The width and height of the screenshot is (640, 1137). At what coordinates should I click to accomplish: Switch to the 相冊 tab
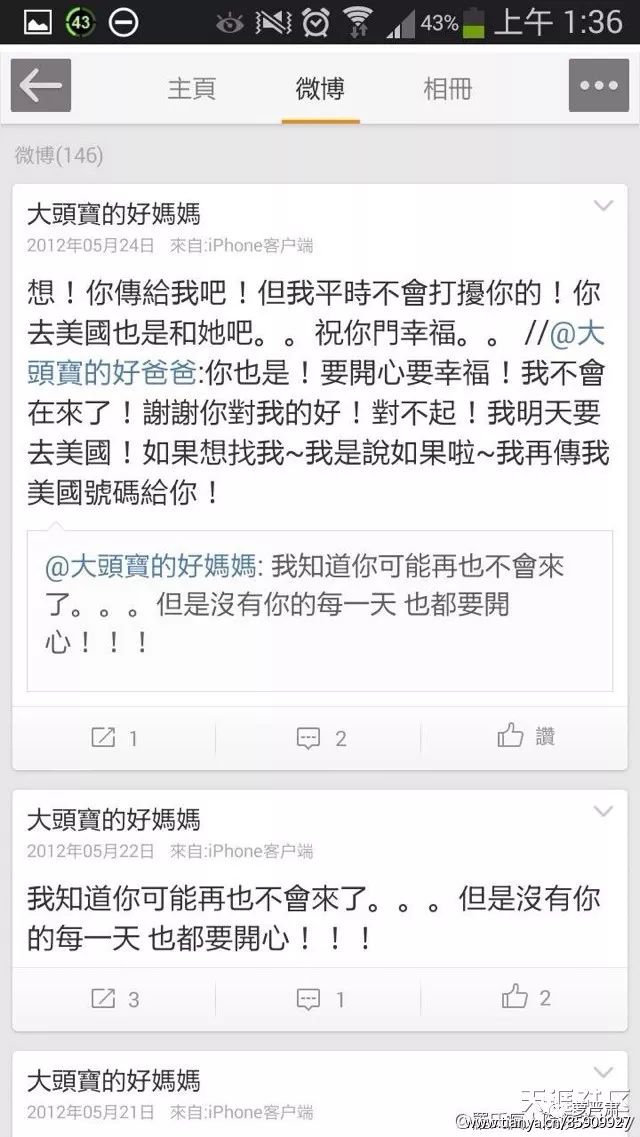click(x=447, y=89)
